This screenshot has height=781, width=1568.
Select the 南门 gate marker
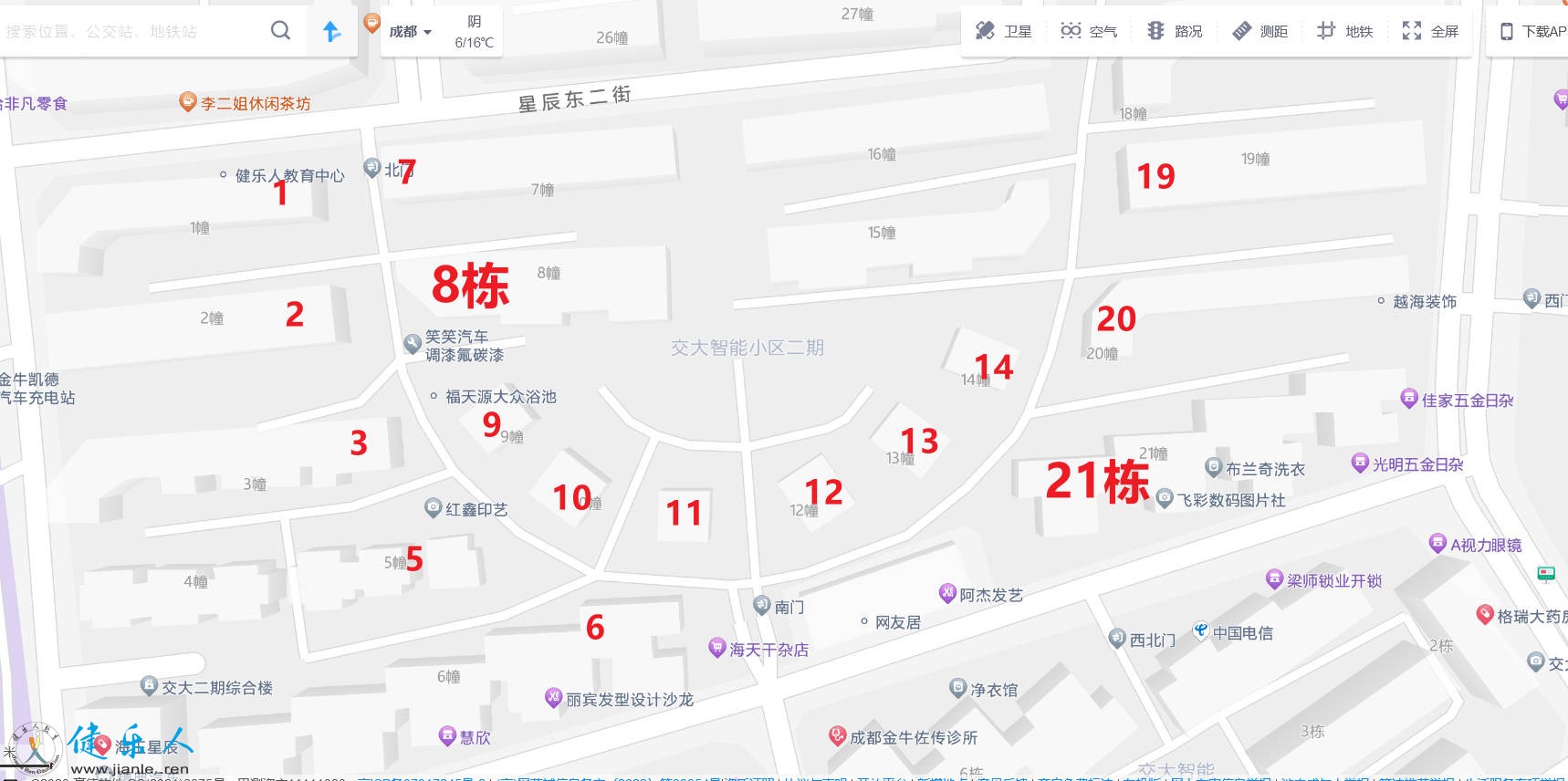pyautogui.click(x=762, y=604)
